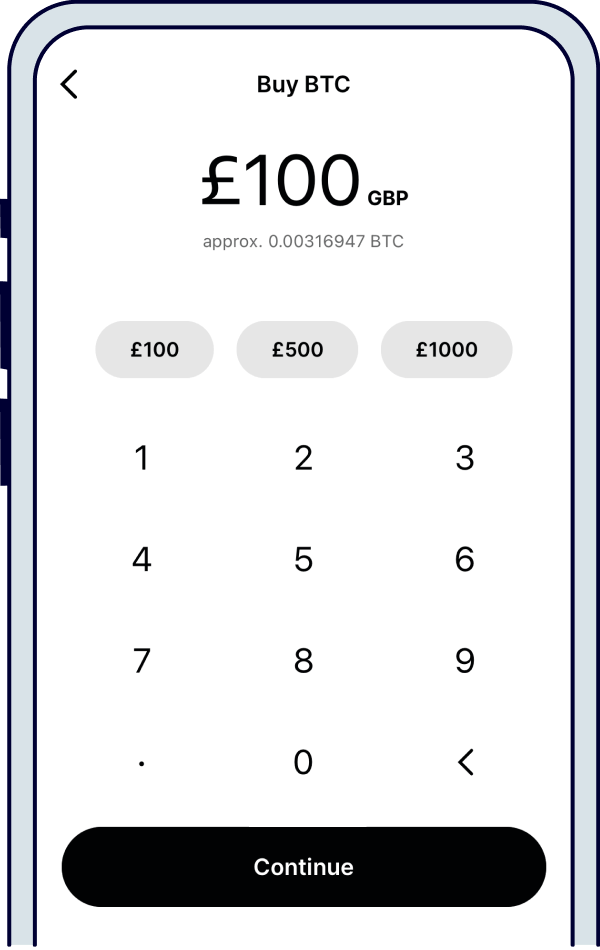Delete the last digit with backspace

point(464,764)
